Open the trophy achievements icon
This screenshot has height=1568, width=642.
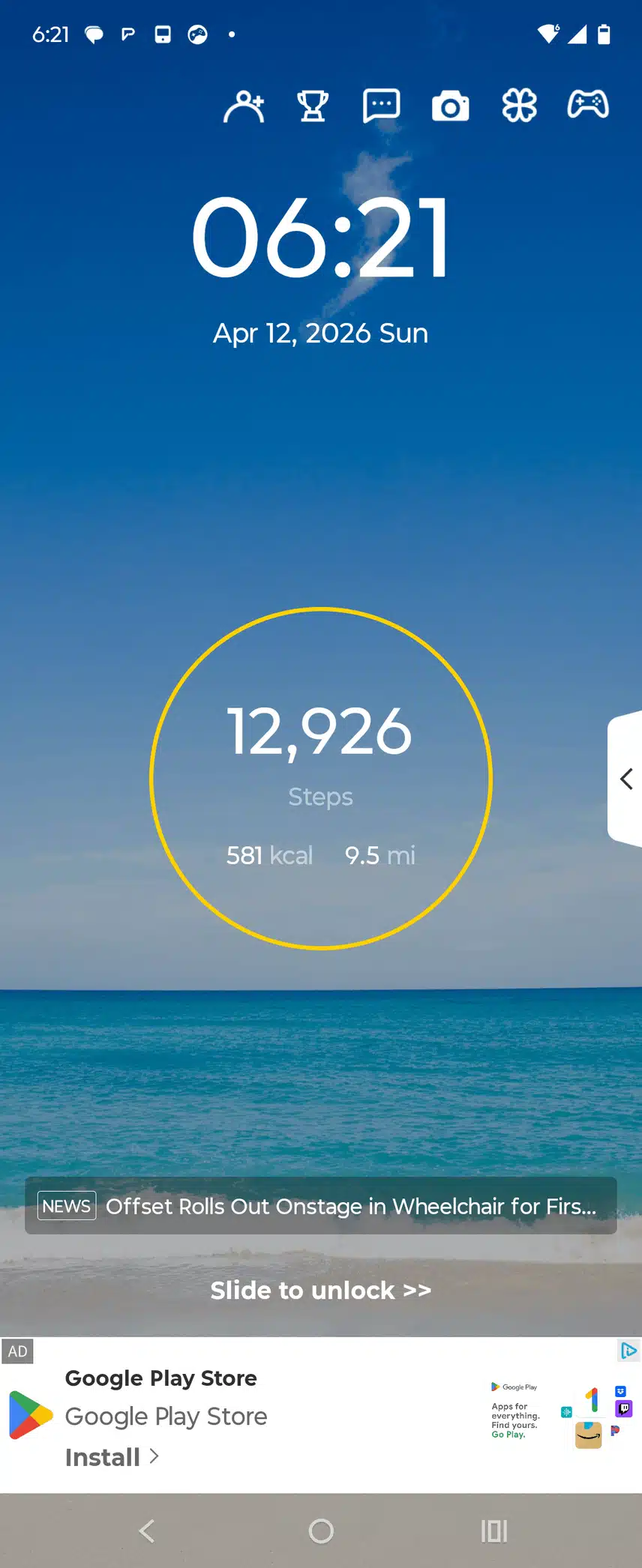click(313, 106)
